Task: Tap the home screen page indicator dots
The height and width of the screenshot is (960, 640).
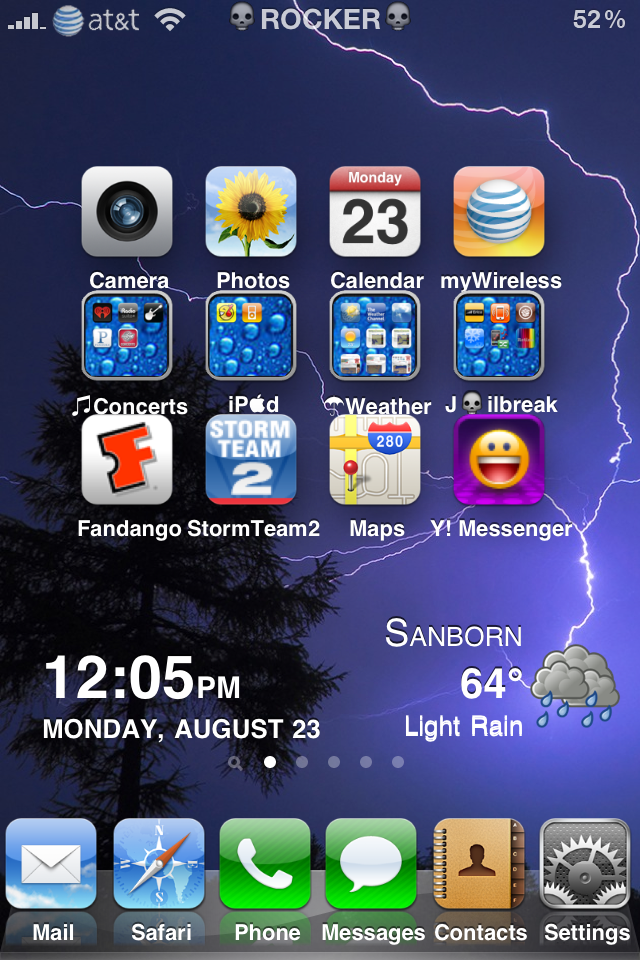Action: click(316, 762)
